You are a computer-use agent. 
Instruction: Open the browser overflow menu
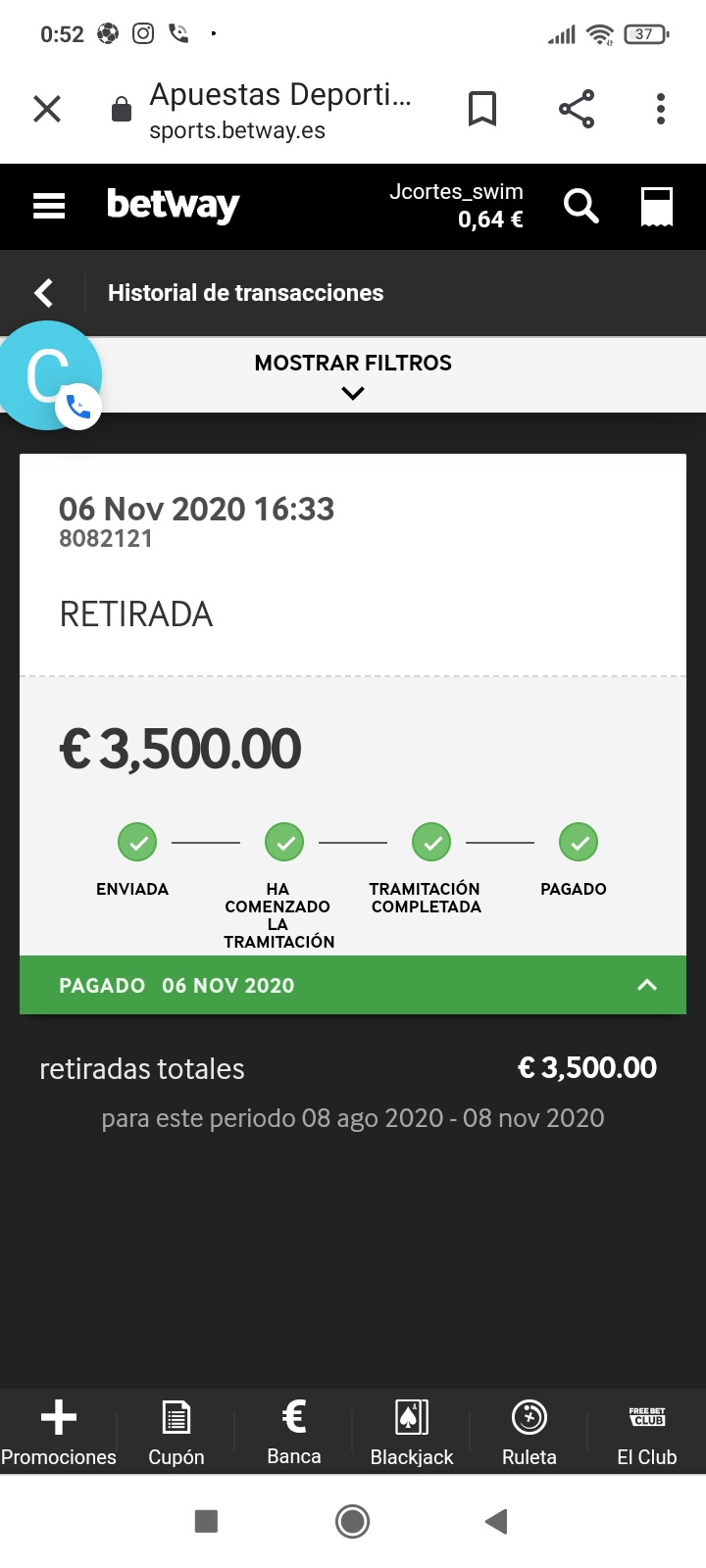point(661,109)
